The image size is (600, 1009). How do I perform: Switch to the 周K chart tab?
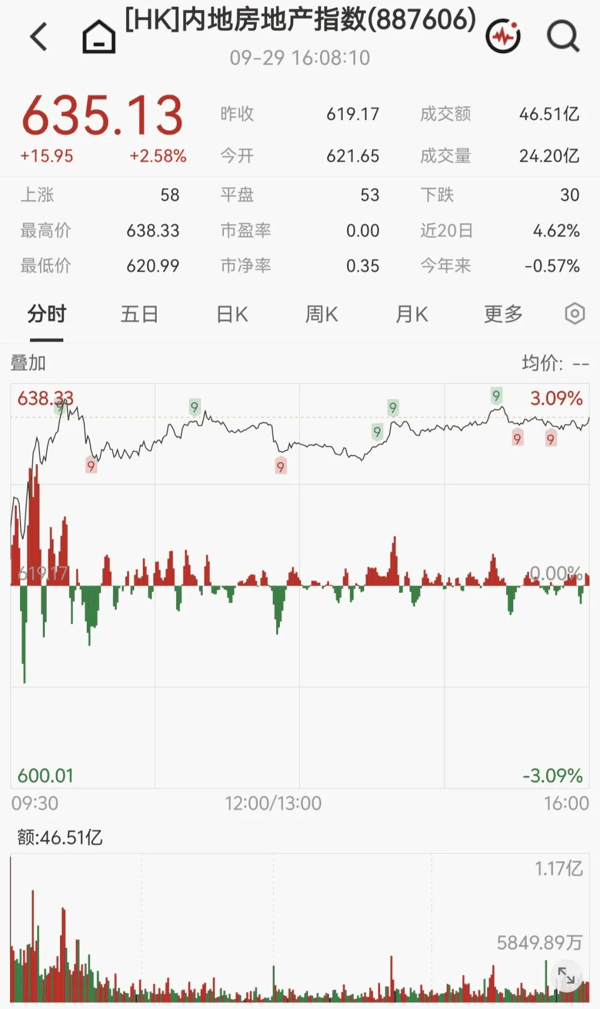click(321, 314)
